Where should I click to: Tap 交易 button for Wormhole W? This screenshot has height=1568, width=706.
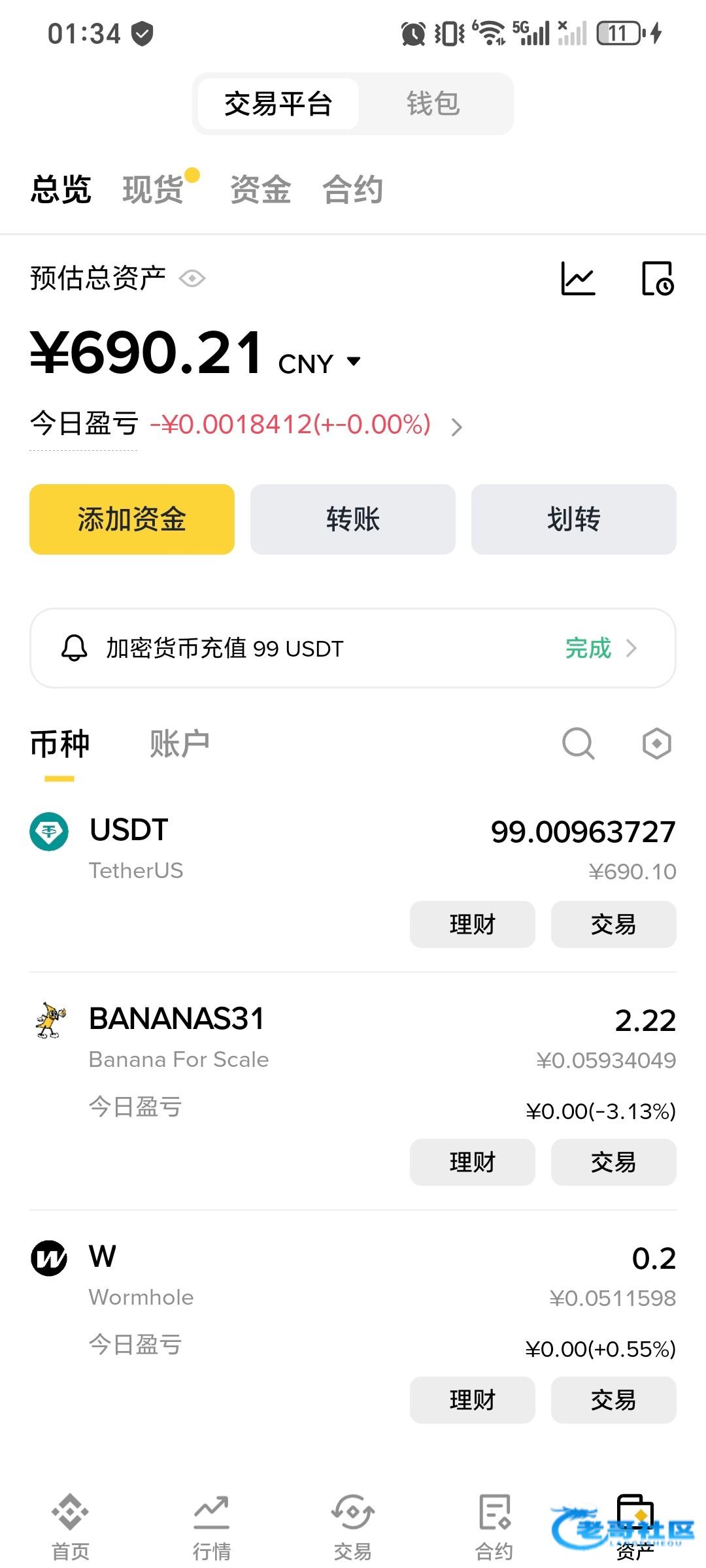coord(613,1400)
